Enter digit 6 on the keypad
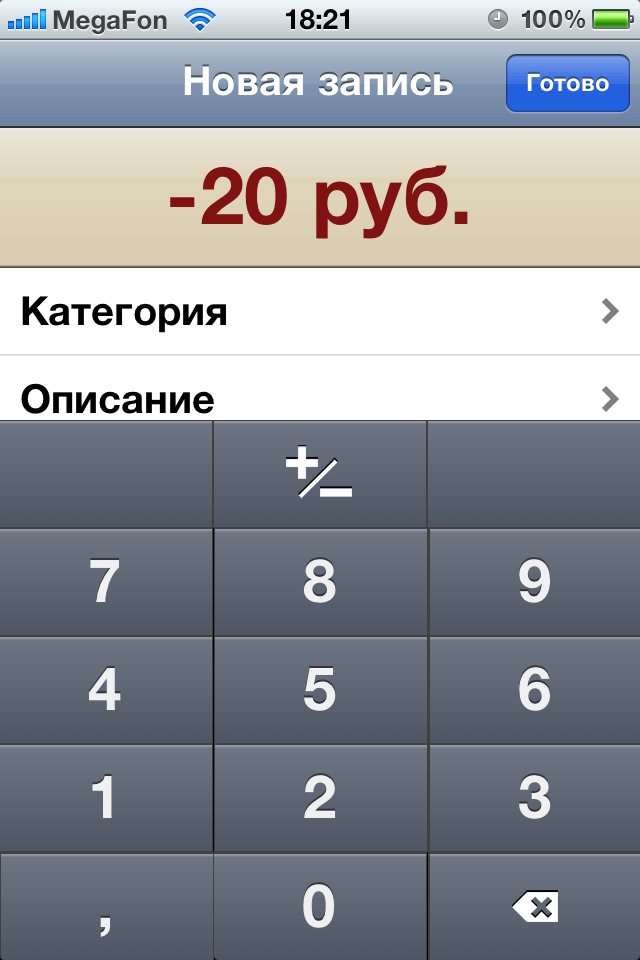Viewport: 640px width, 960px height. (534, 690)
